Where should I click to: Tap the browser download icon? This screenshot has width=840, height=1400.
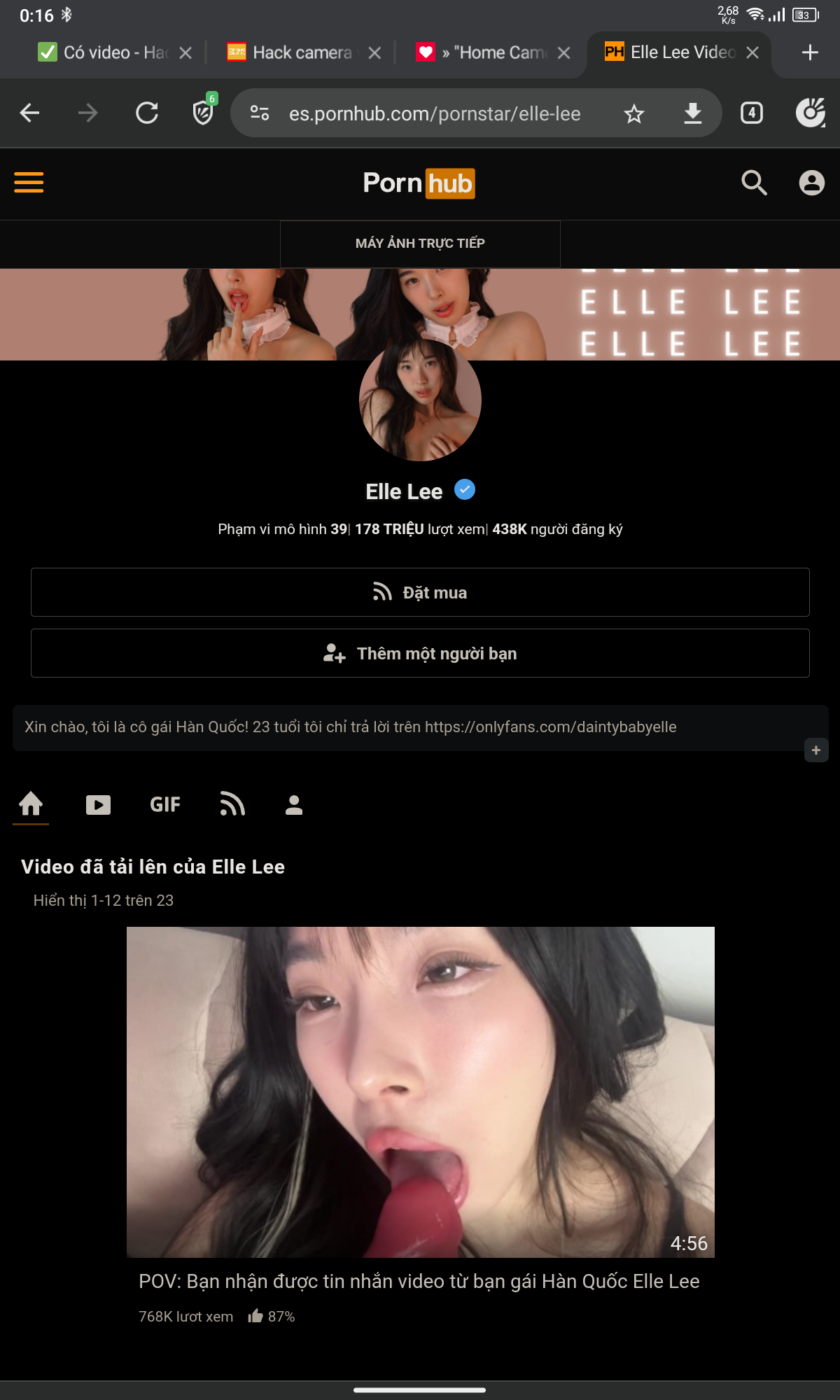click(692, 113)
